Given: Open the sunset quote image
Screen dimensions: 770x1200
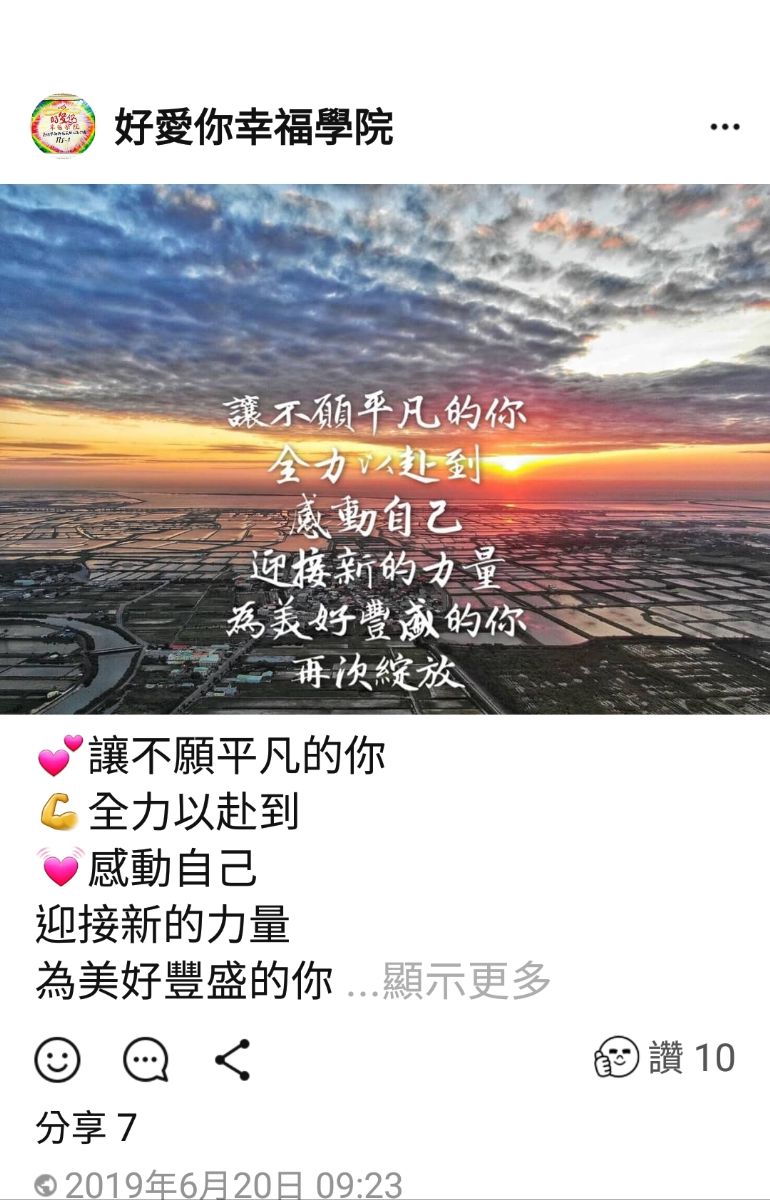Looking at the screenshot, I should point(385,449).
